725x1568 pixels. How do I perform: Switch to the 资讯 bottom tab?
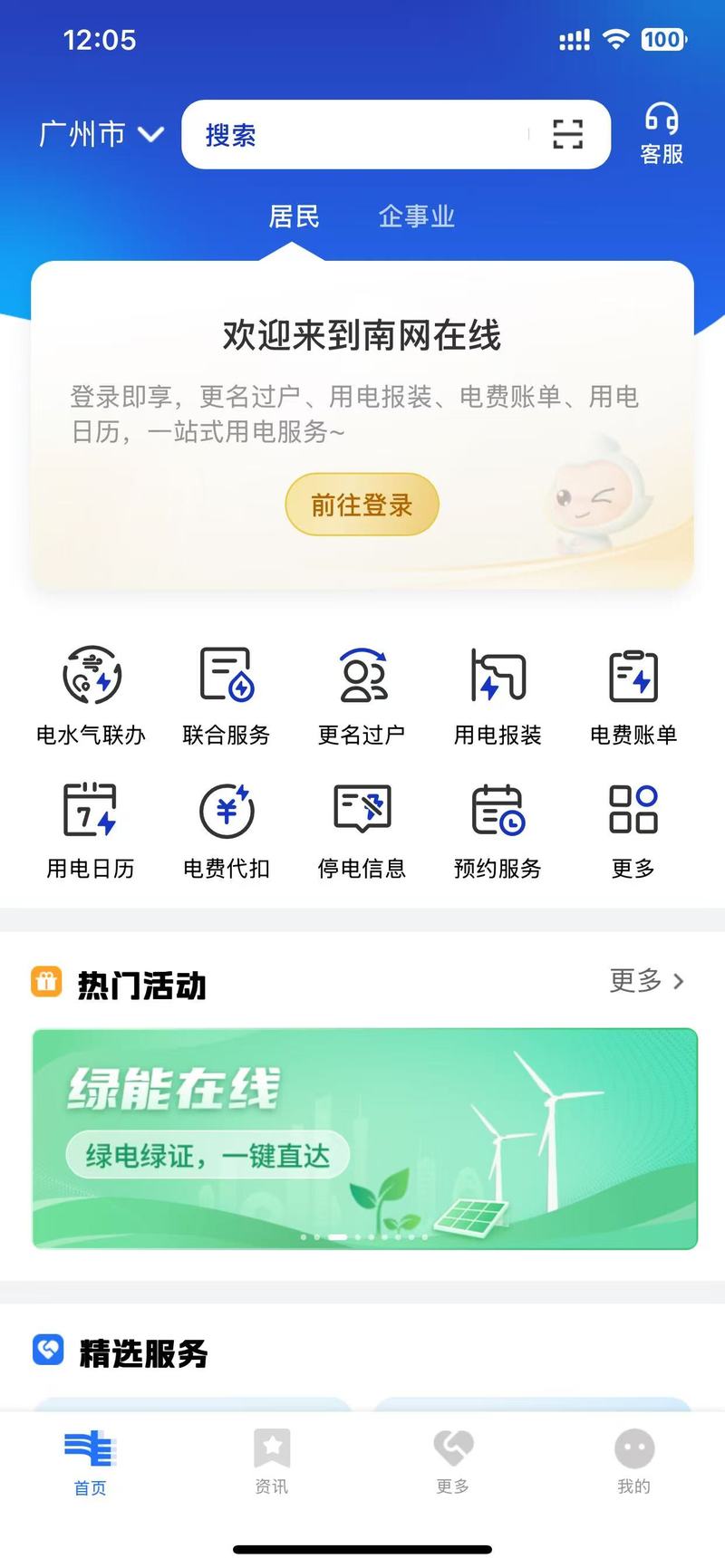272,1461
